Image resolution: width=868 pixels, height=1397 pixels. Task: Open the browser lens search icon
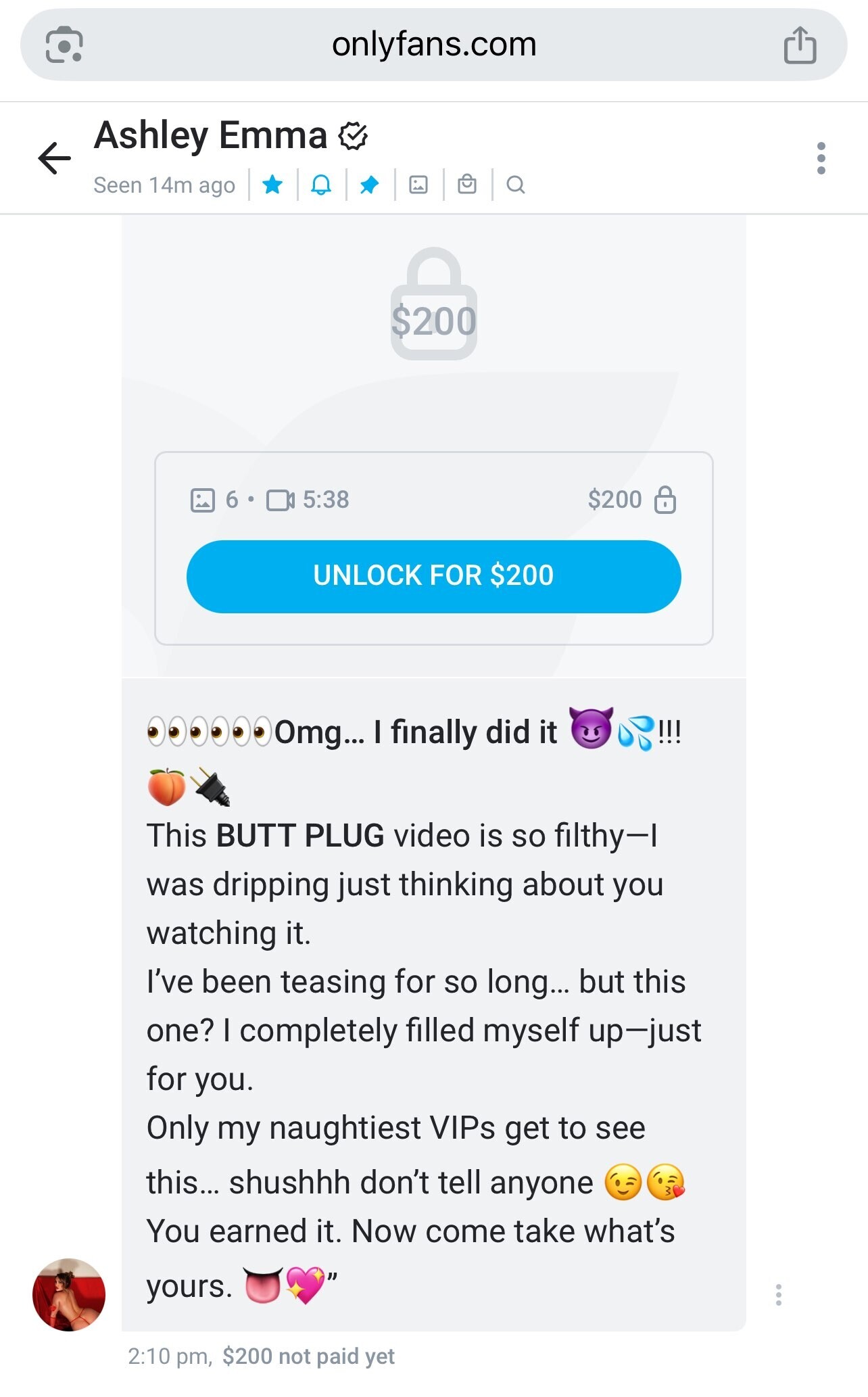point(64,45)
